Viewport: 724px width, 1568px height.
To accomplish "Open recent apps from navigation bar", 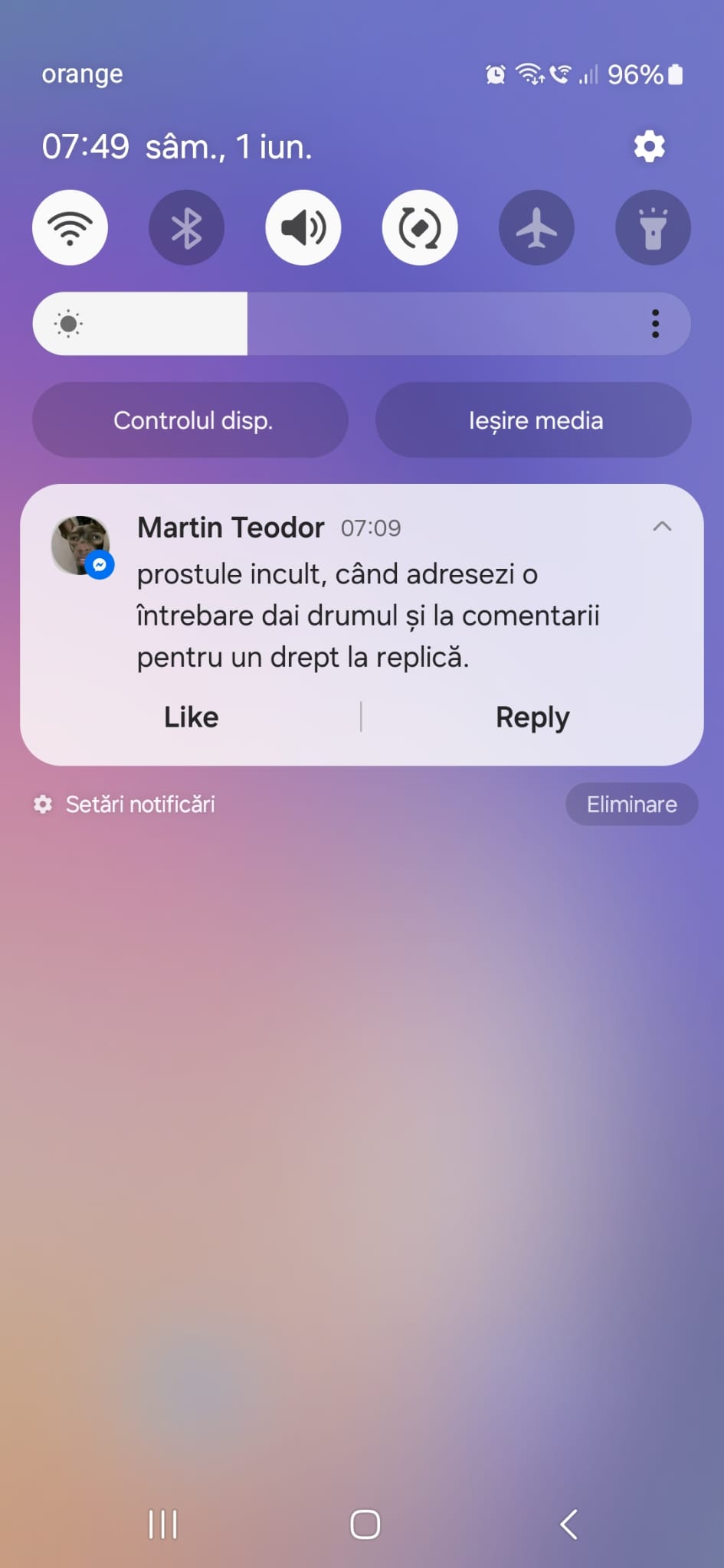I will 162,1524.
